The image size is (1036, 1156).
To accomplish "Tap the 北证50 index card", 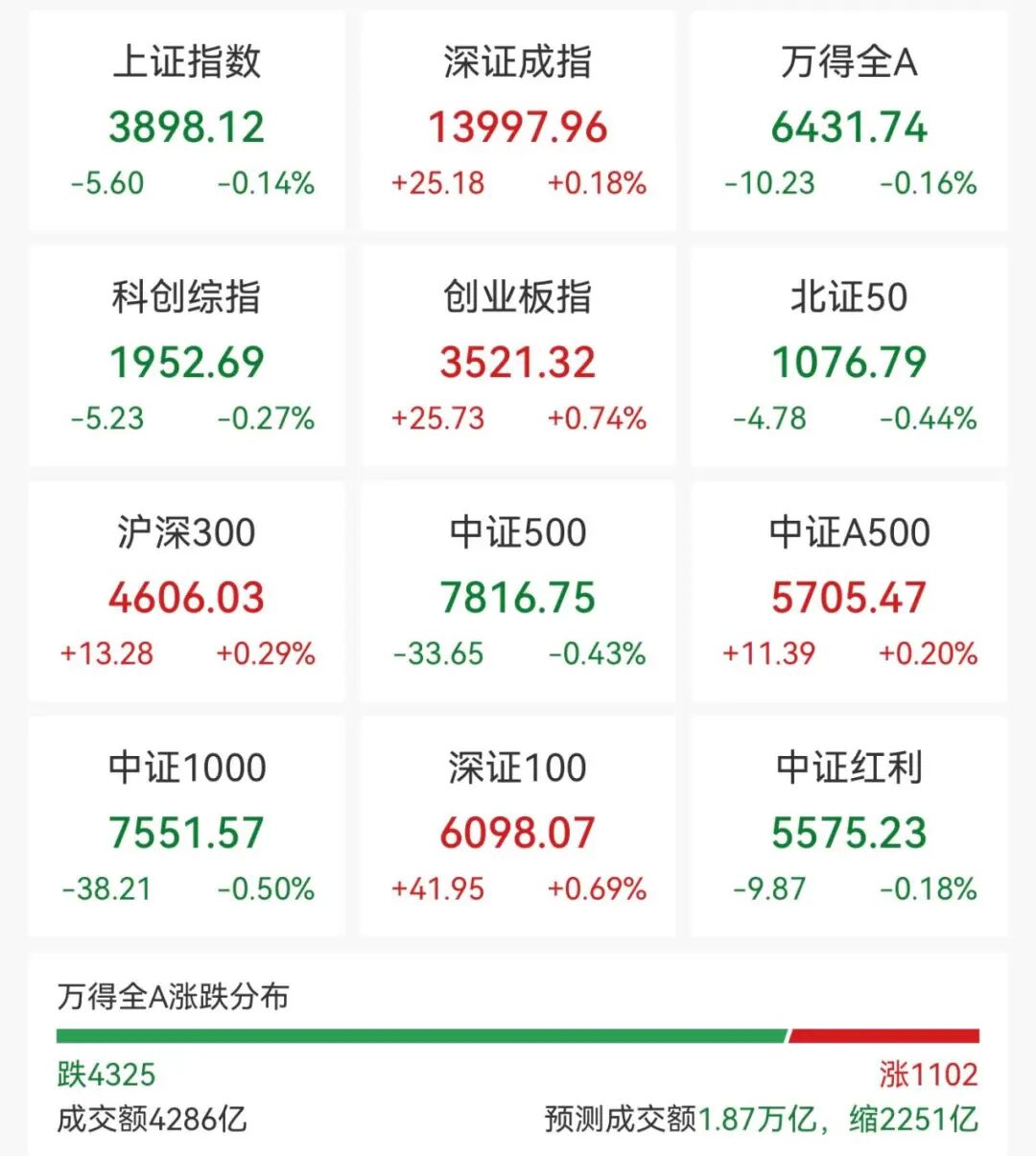I will tap(850, 356).
